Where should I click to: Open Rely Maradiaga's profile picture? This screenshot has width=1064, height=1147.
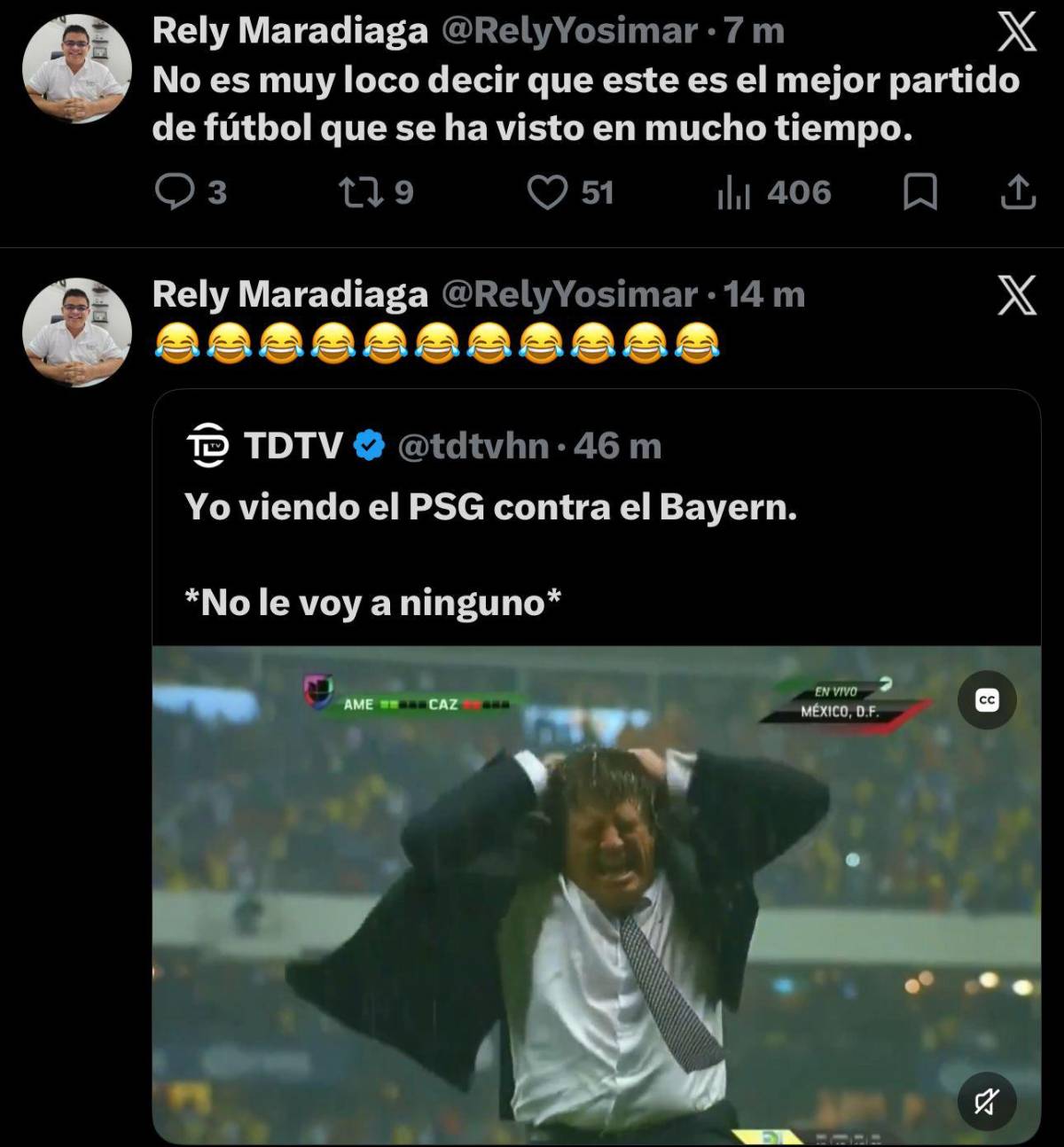pos(74,60)
